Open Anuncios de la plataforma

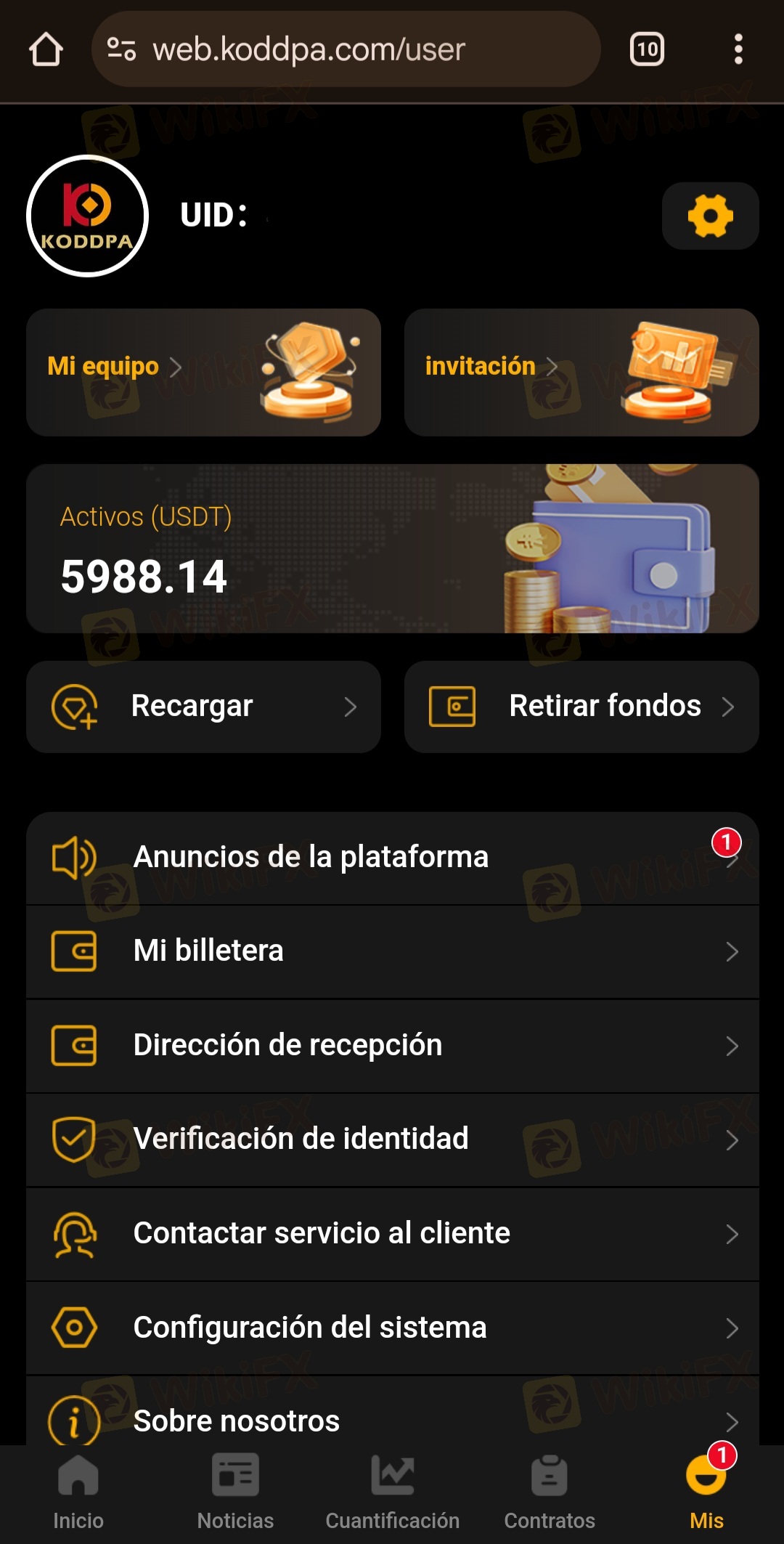(392, 858)
